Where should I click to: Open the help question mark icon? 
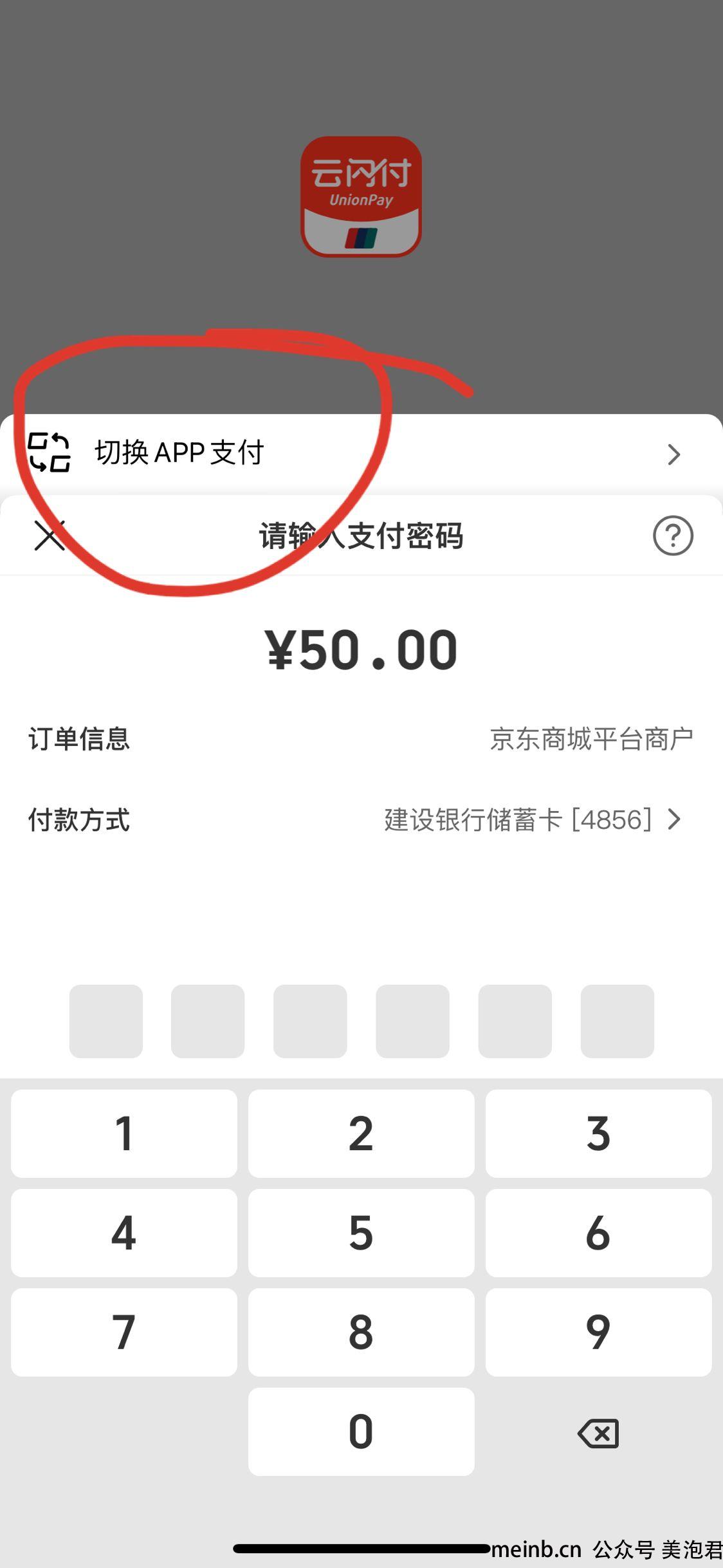(673, 536)
